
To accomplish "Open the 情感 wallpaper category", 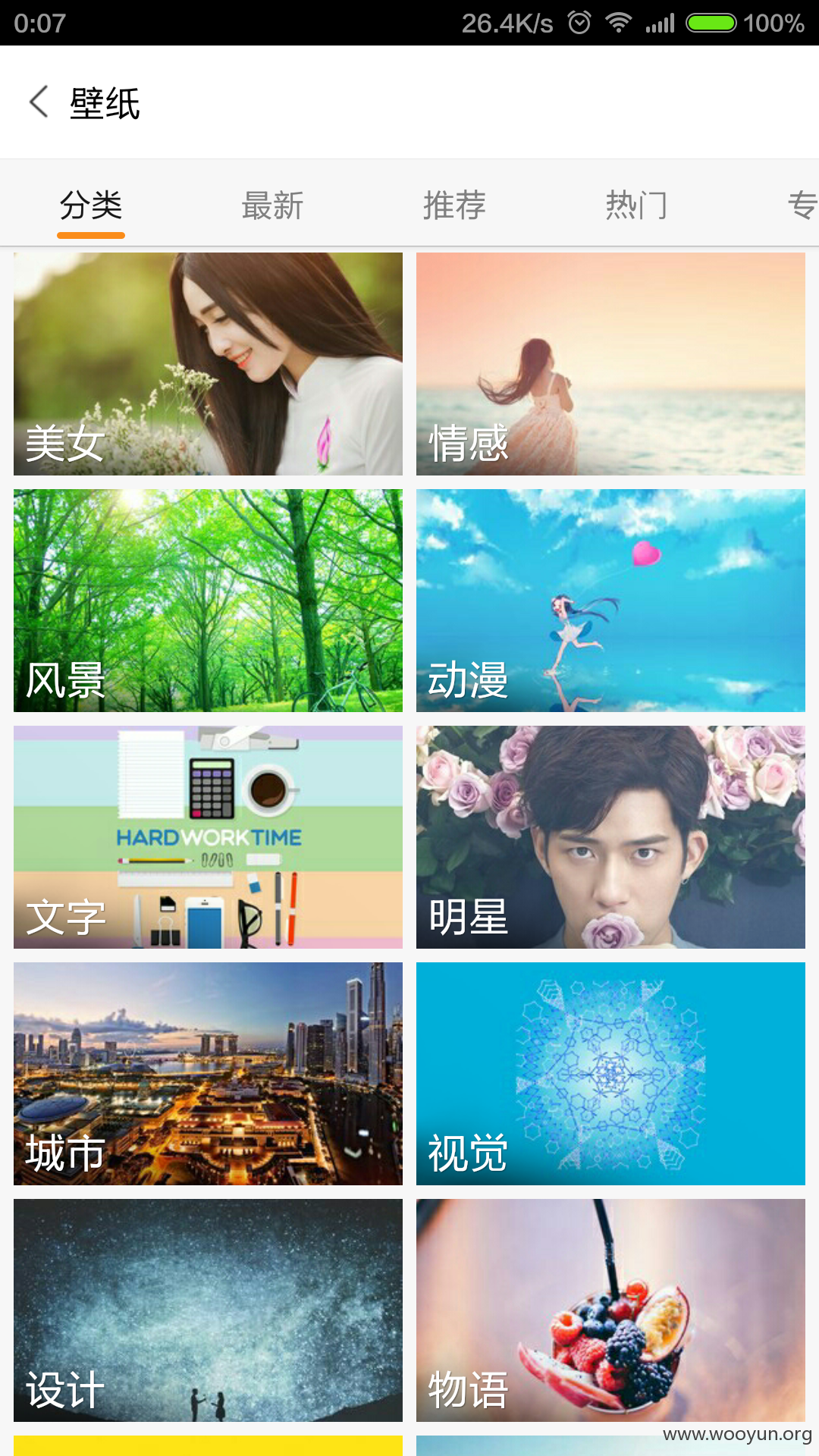I will [x=610, y=364].
